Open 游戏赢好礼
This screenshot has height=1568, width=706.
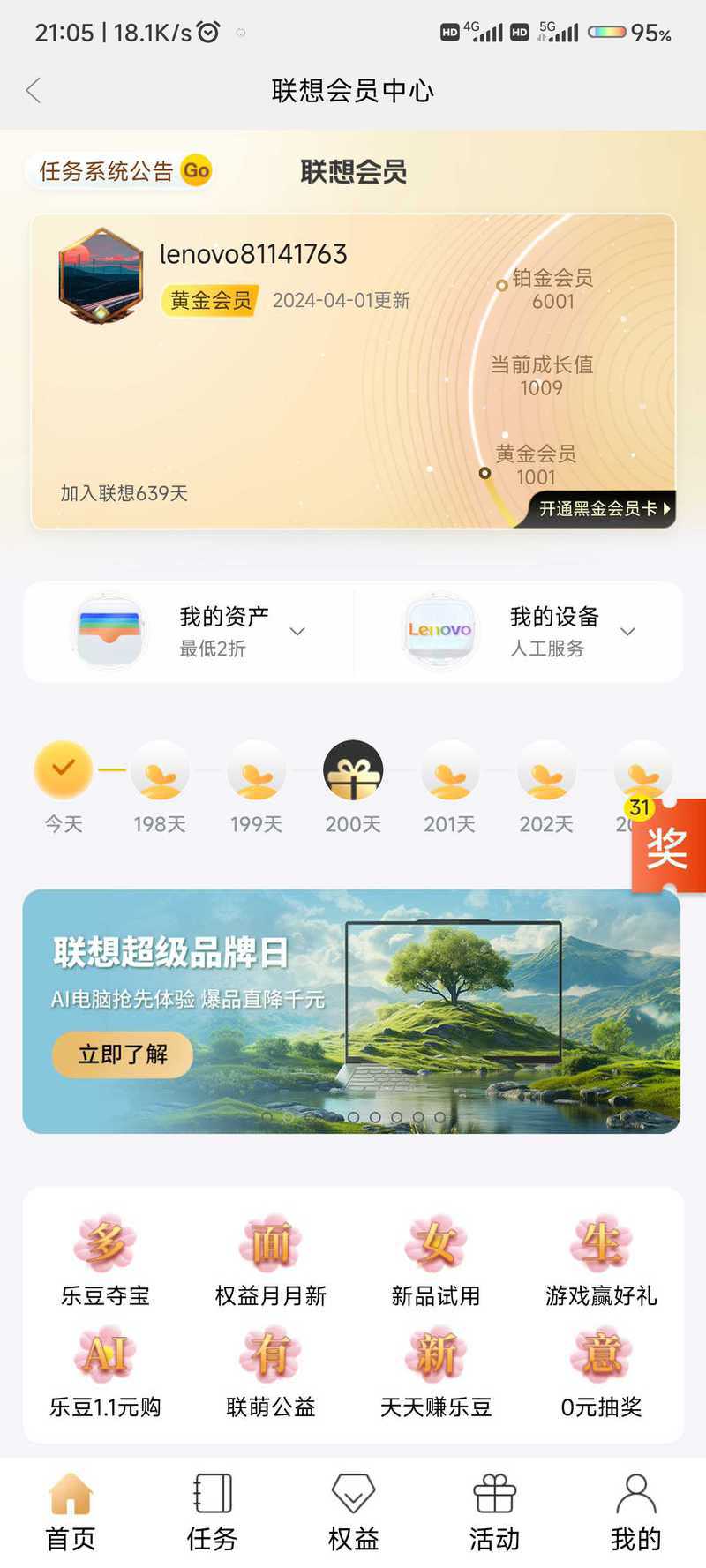601,1260
